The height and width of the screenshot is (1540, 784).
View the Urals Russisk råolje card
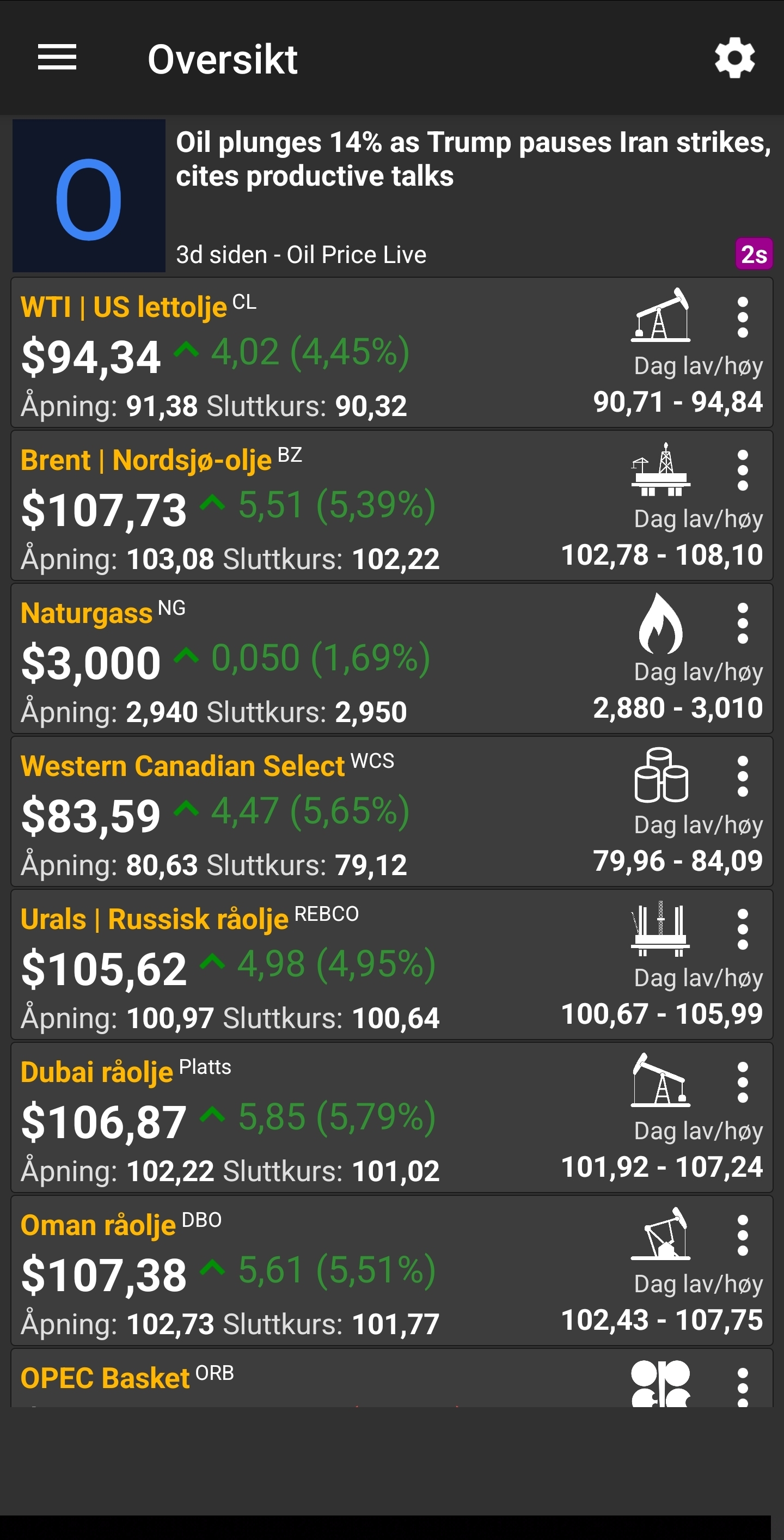click(x=299, y=965)
